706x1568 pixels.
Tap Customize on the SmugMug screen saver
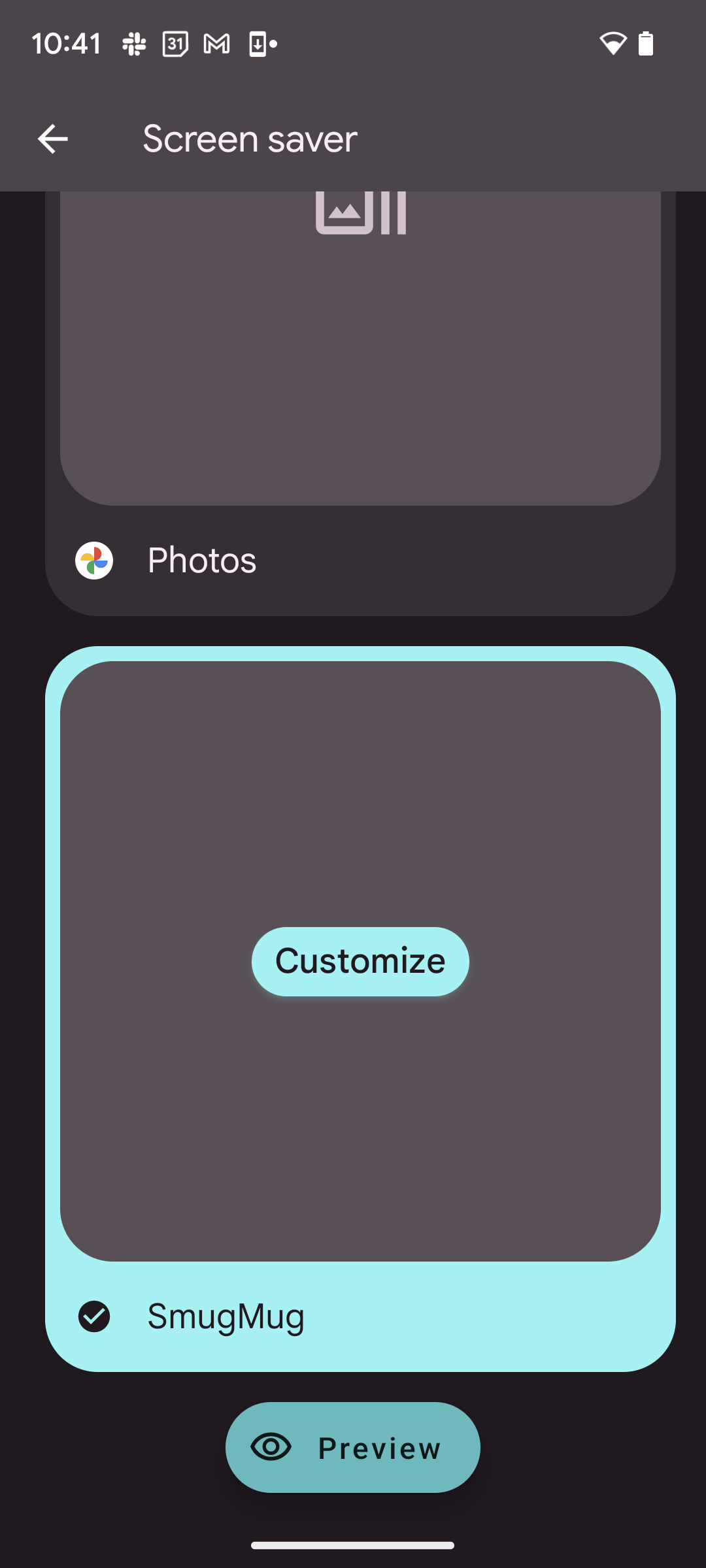360,961
